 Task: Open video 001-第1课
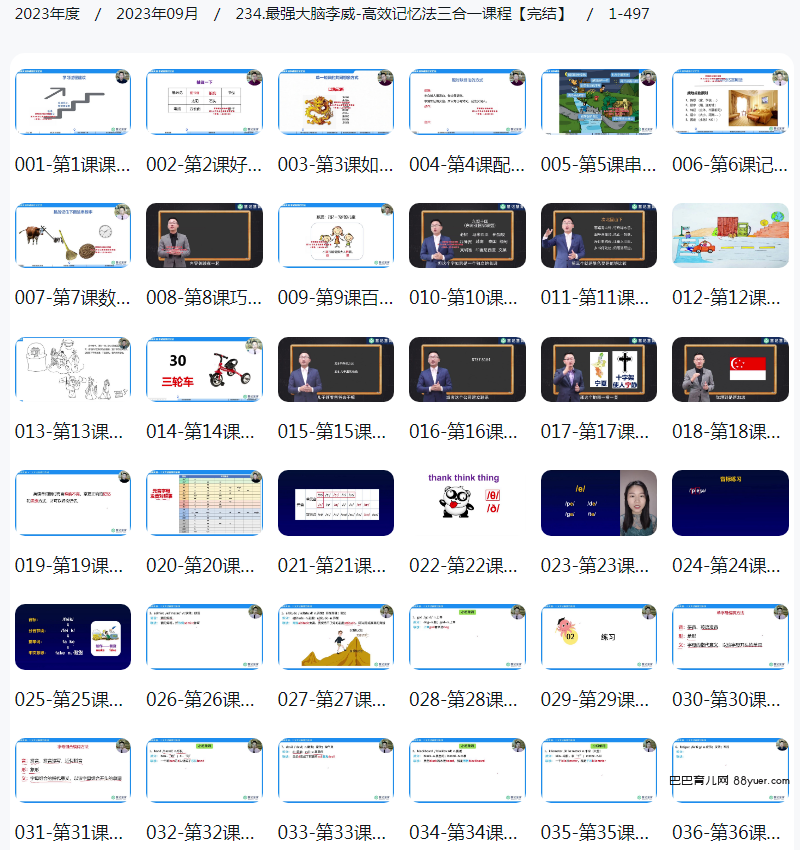point(73,101)
